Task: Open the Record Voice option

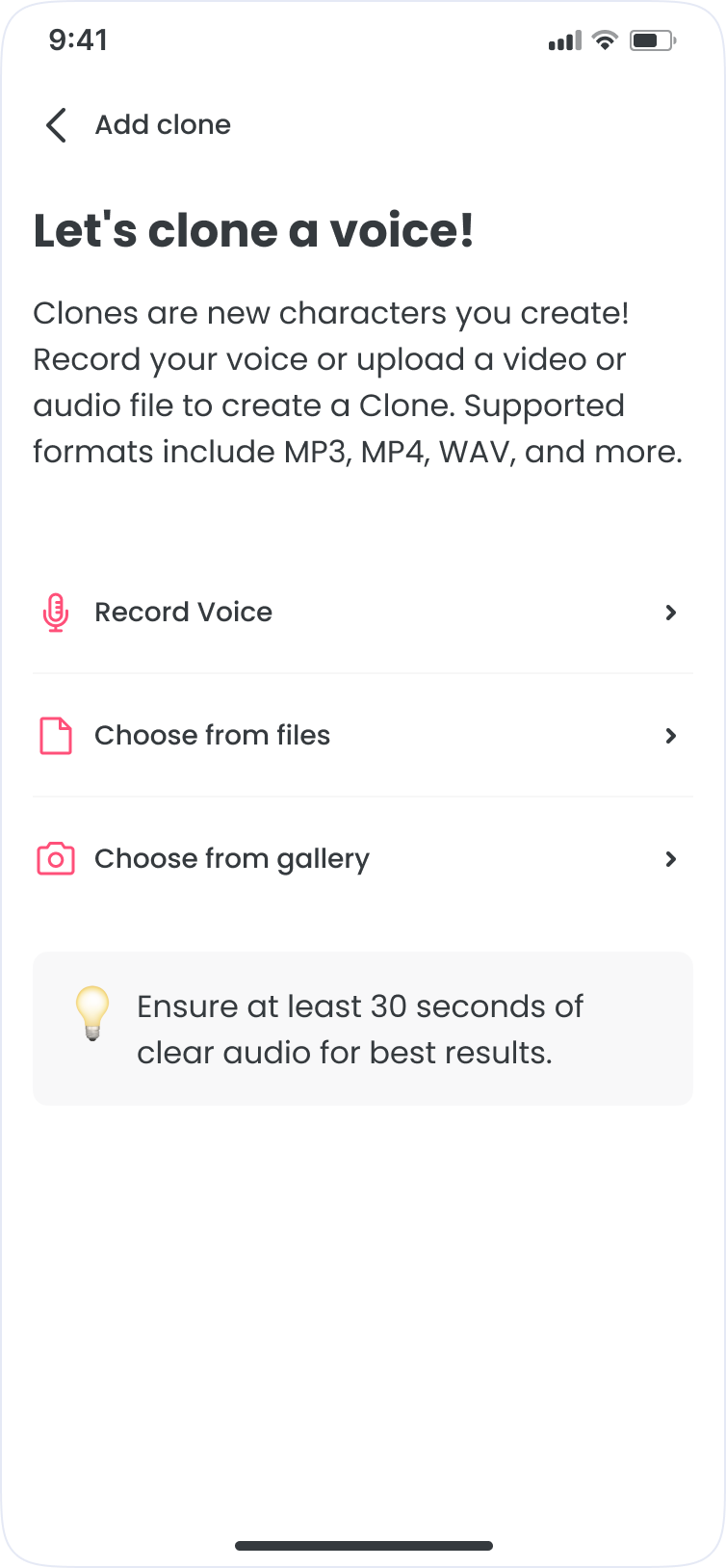Action: [x=362, y=613]
